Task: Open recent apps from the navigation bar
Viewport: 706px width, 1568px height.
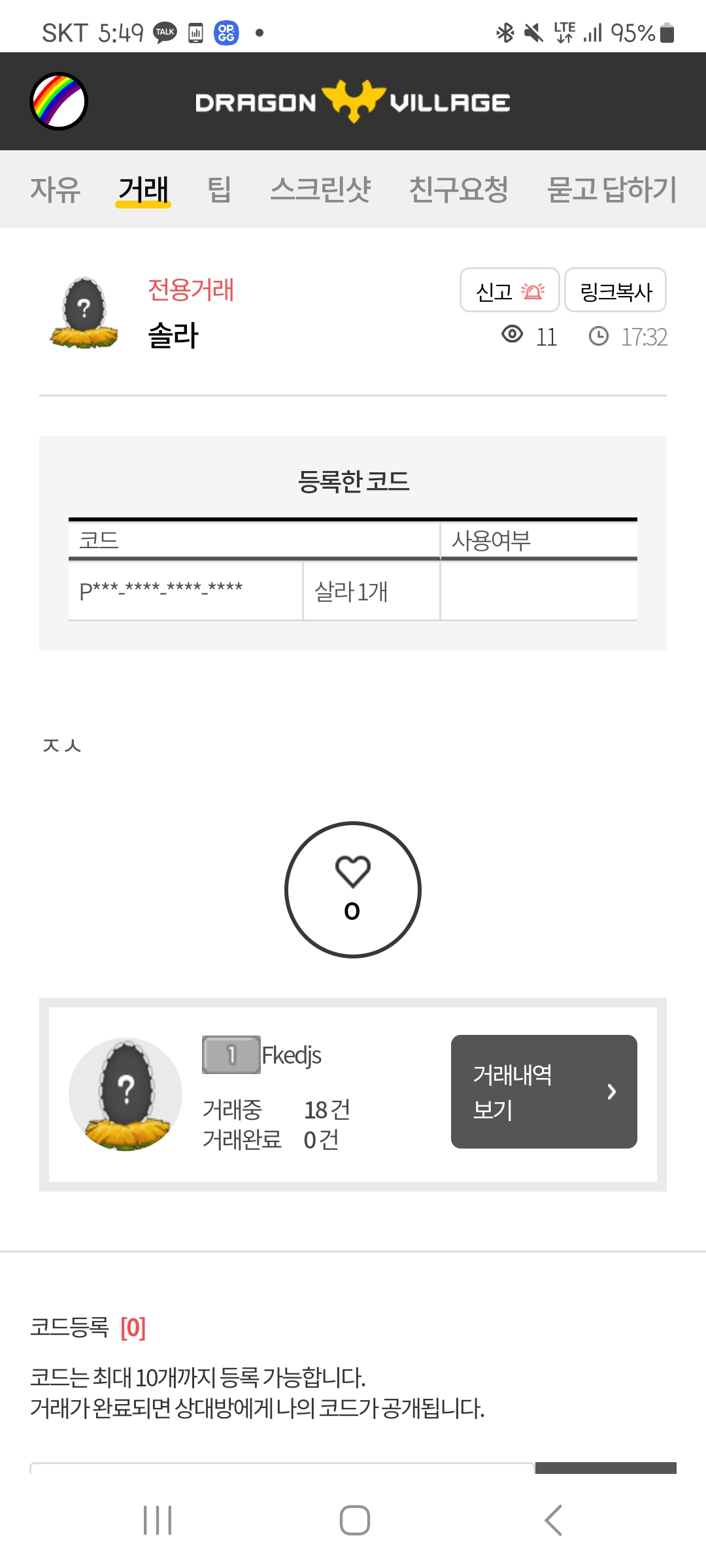Action: [158, 1520]
